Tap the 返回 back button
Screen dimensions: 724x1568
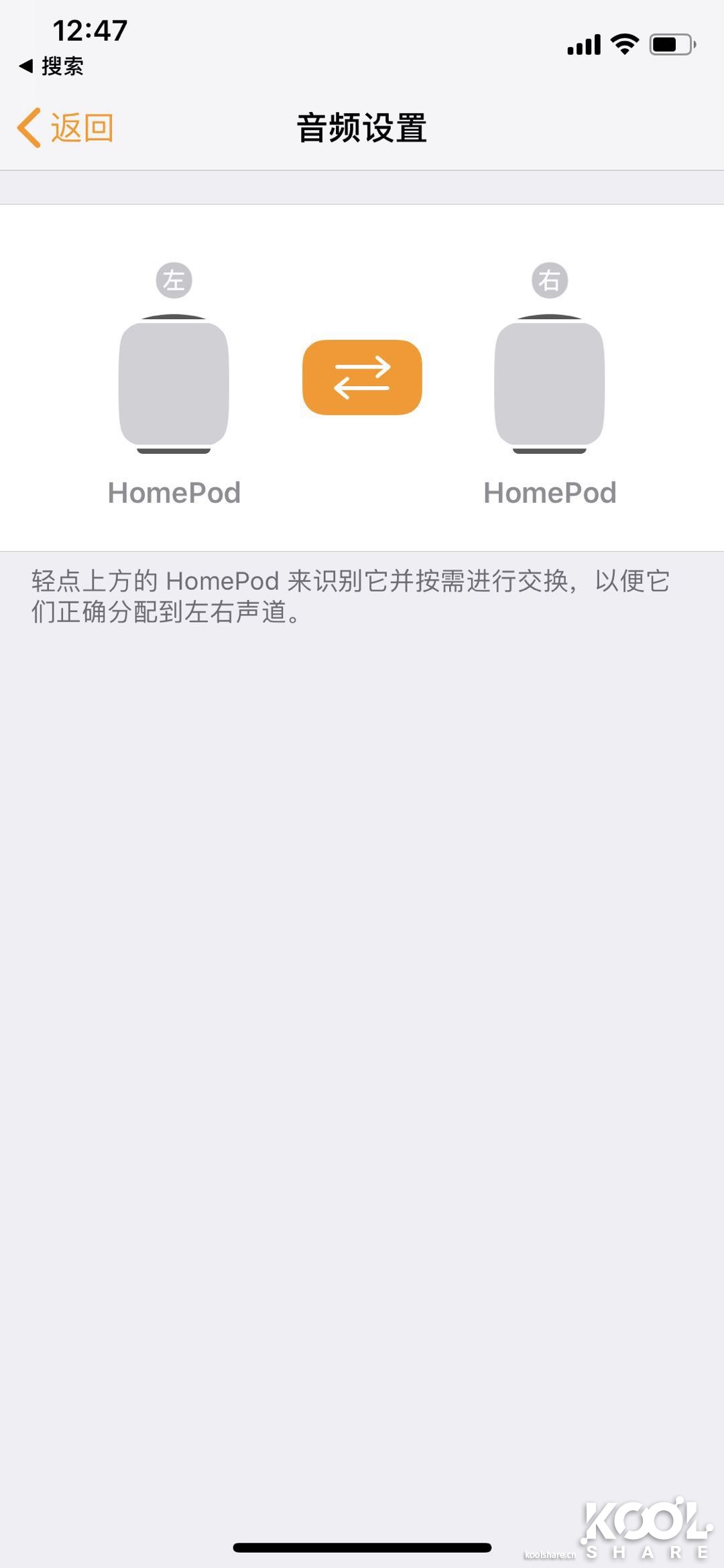tap(67, 127)
